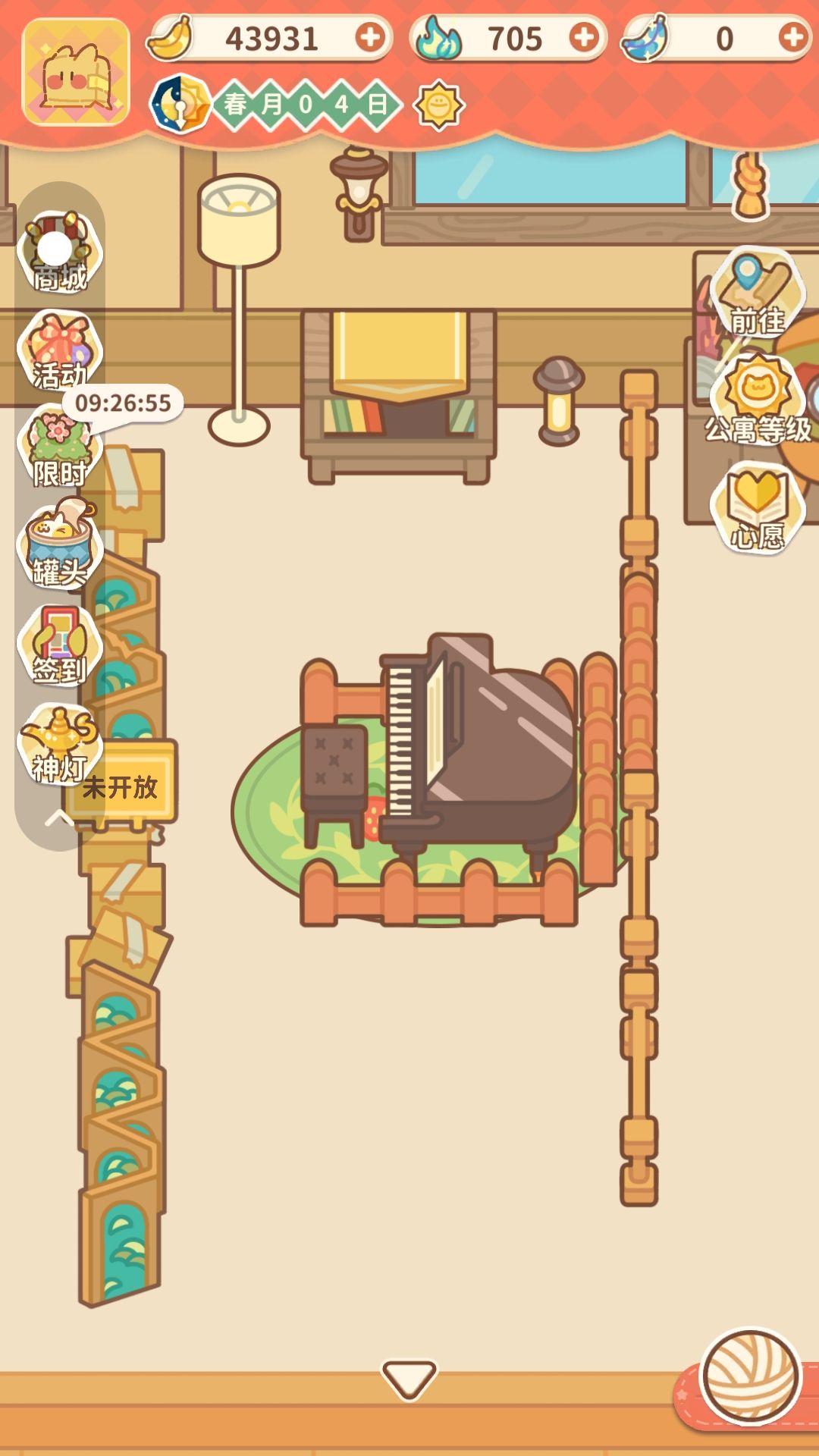Tap the day-night clock icon

tap(179, 104)
